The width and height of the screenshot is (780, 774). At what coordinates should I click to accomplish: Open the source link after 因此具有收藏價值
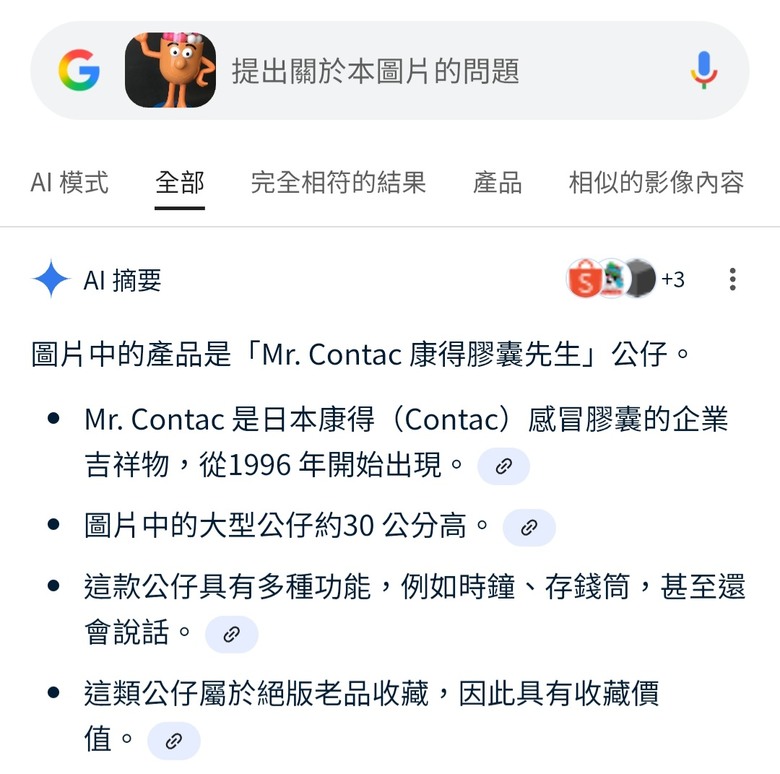tap(173, 741)
